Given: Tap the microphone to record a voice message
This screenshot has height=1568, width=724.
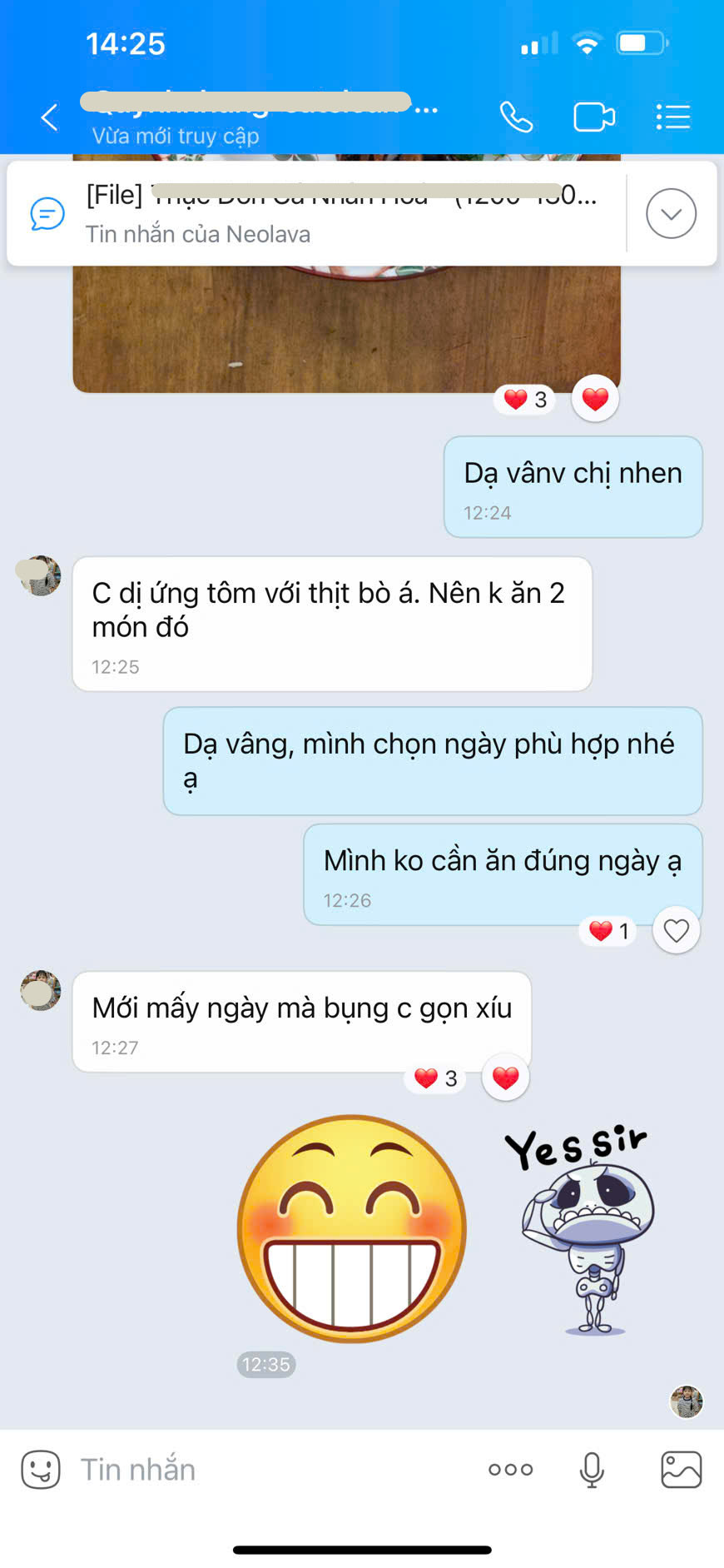Looking at the screenshot, I should [592, 1469].
